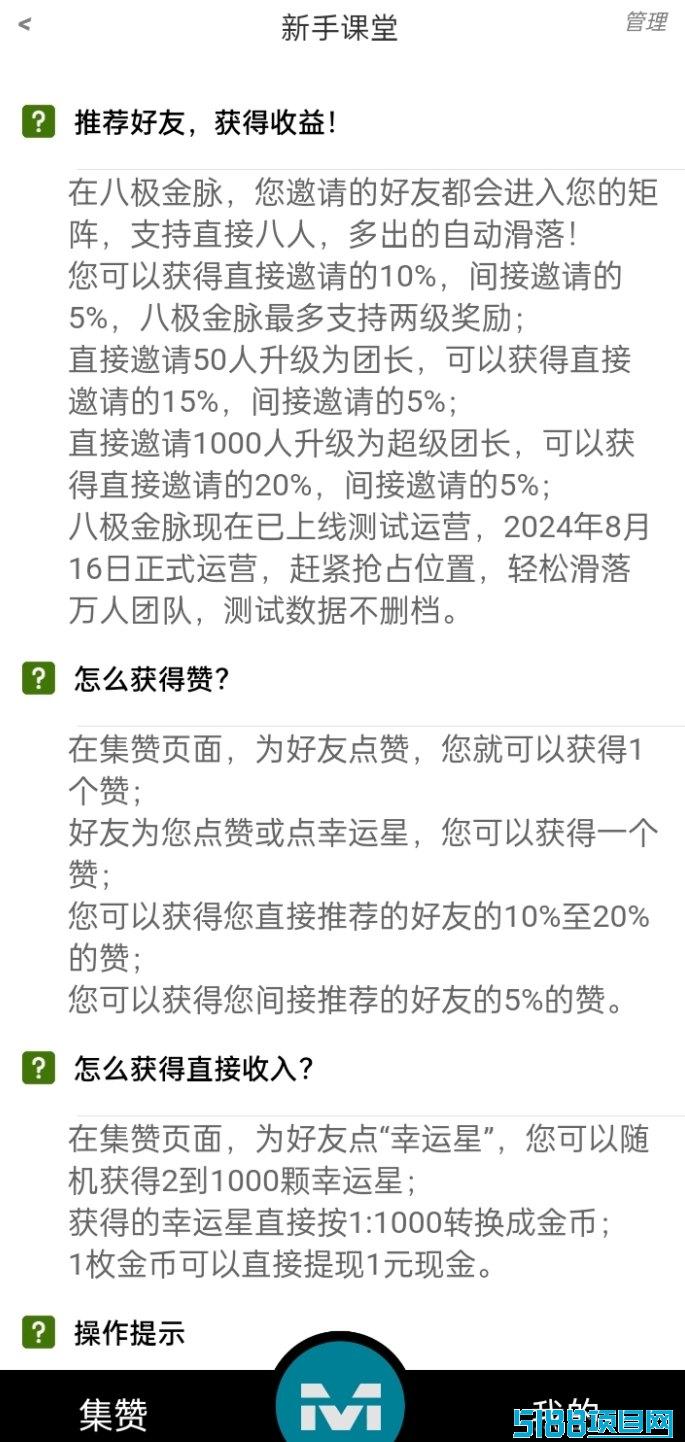This screenshot has width=685, height=1442.
Task: Open 管理 in the top bar
Action: (646, 22)
